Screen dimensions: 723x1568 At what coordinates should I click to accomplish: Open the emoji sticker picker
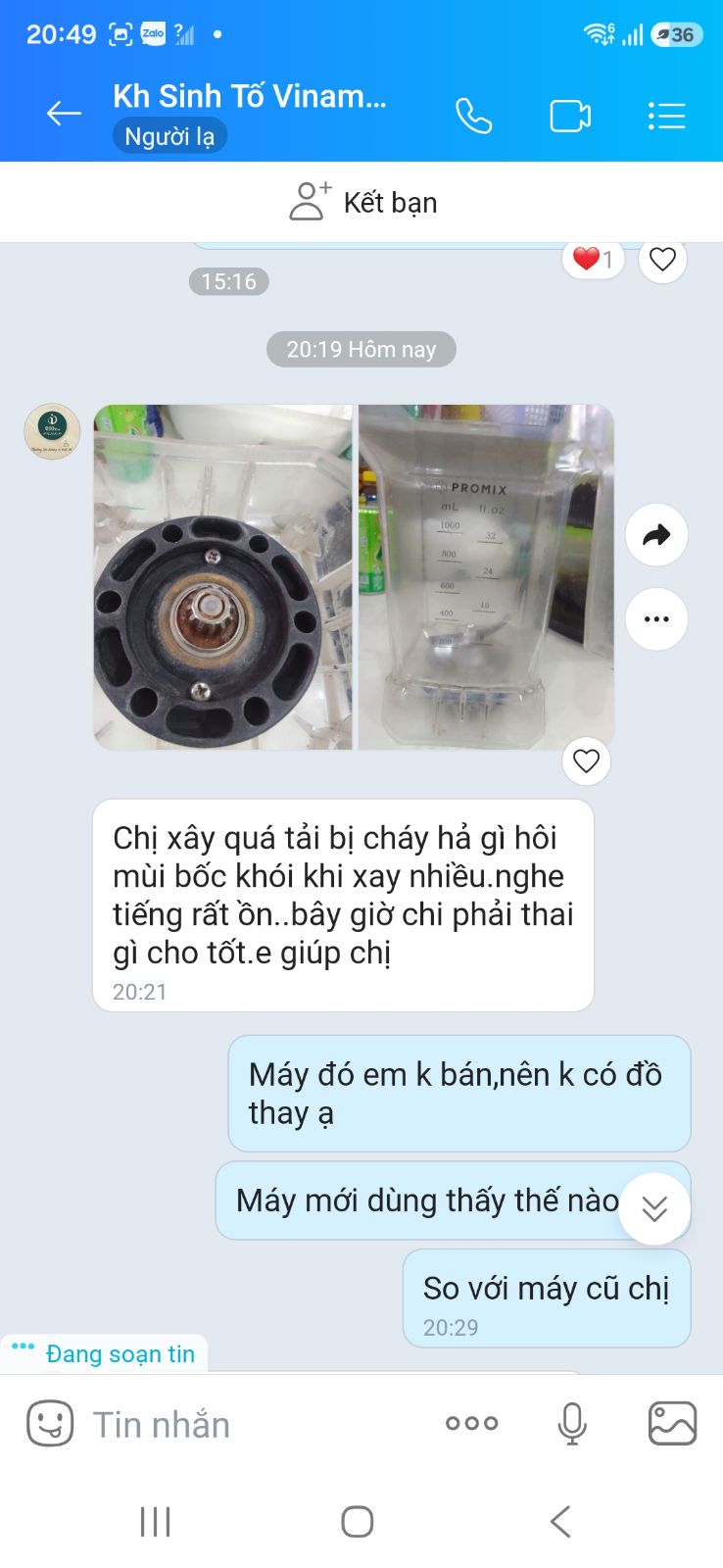coord(50,1423)
